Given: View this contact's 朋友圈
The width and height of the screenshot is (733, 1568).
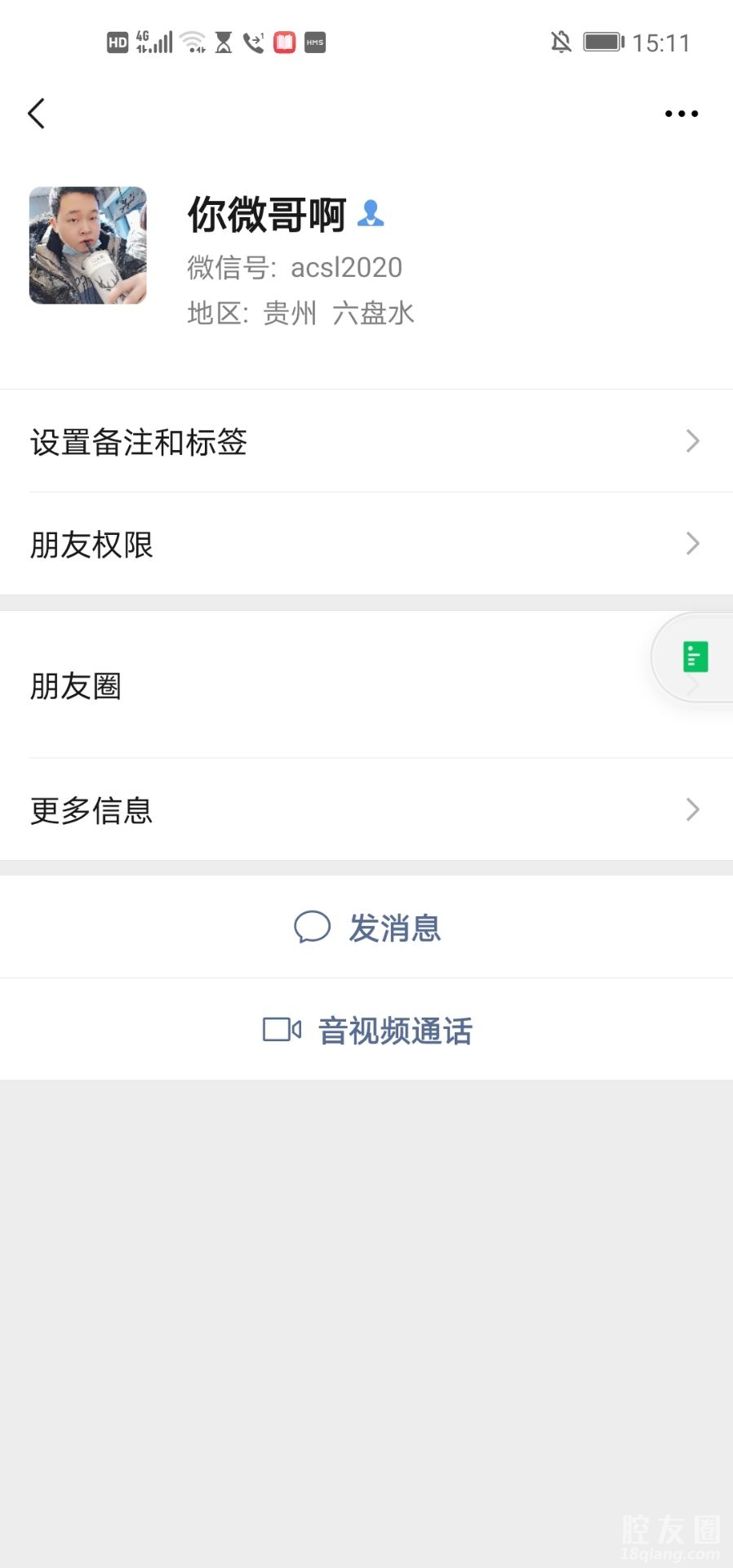Looking at the screenshot, I should pyautogui.click(x=327, y=685).
